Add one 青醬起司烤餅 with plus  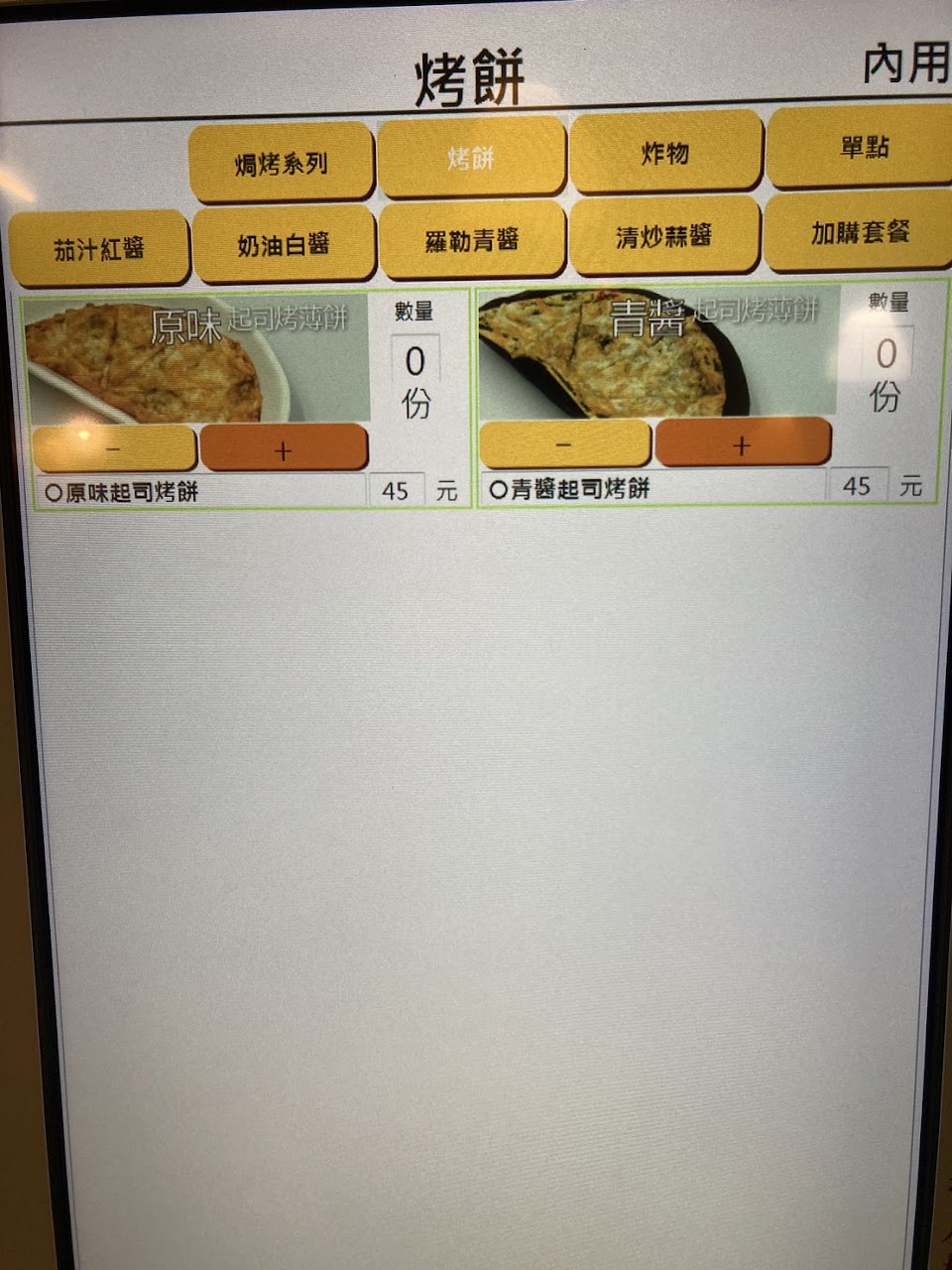[x=742, y=444]
